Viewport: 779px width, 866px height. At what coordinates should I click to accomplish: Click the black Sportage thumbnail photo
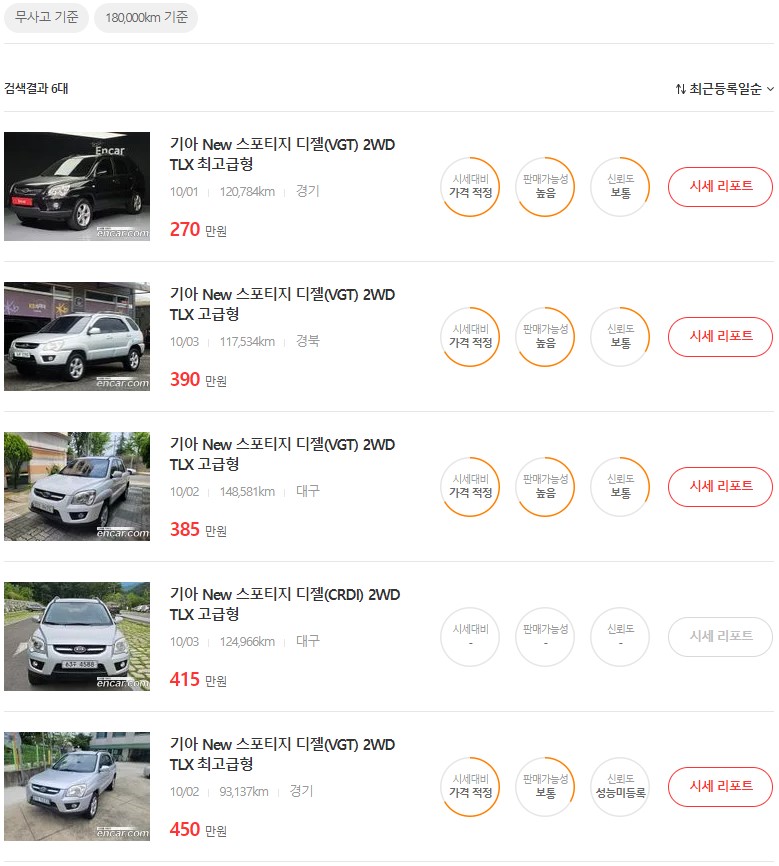pos(77,187)
